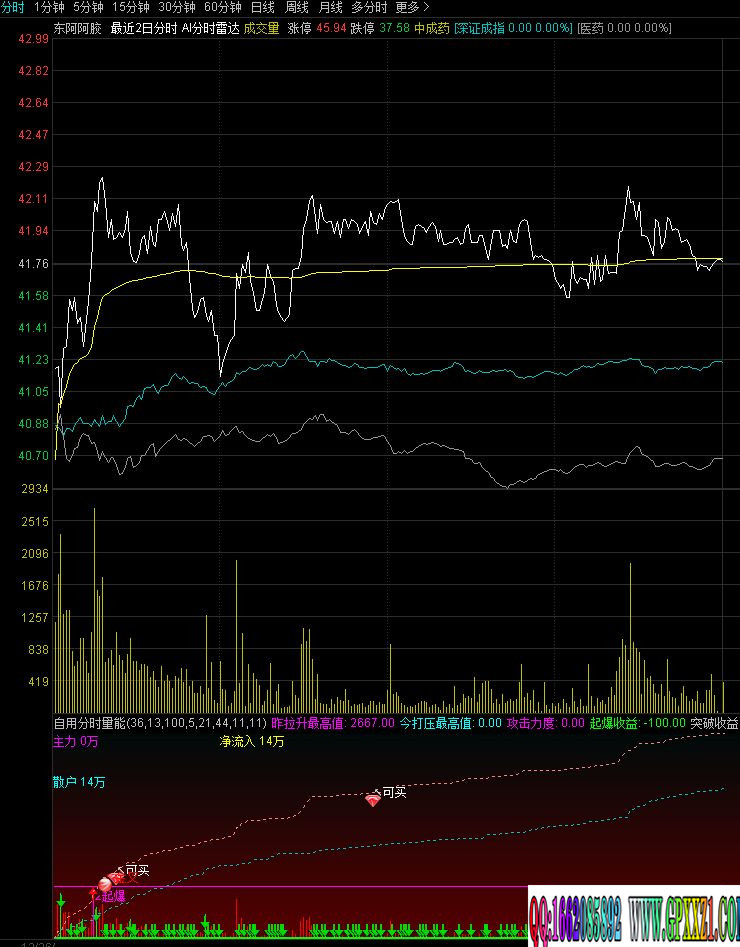
Task: Show 最近2日分时 chart
Action: click(x=143, y=28)
